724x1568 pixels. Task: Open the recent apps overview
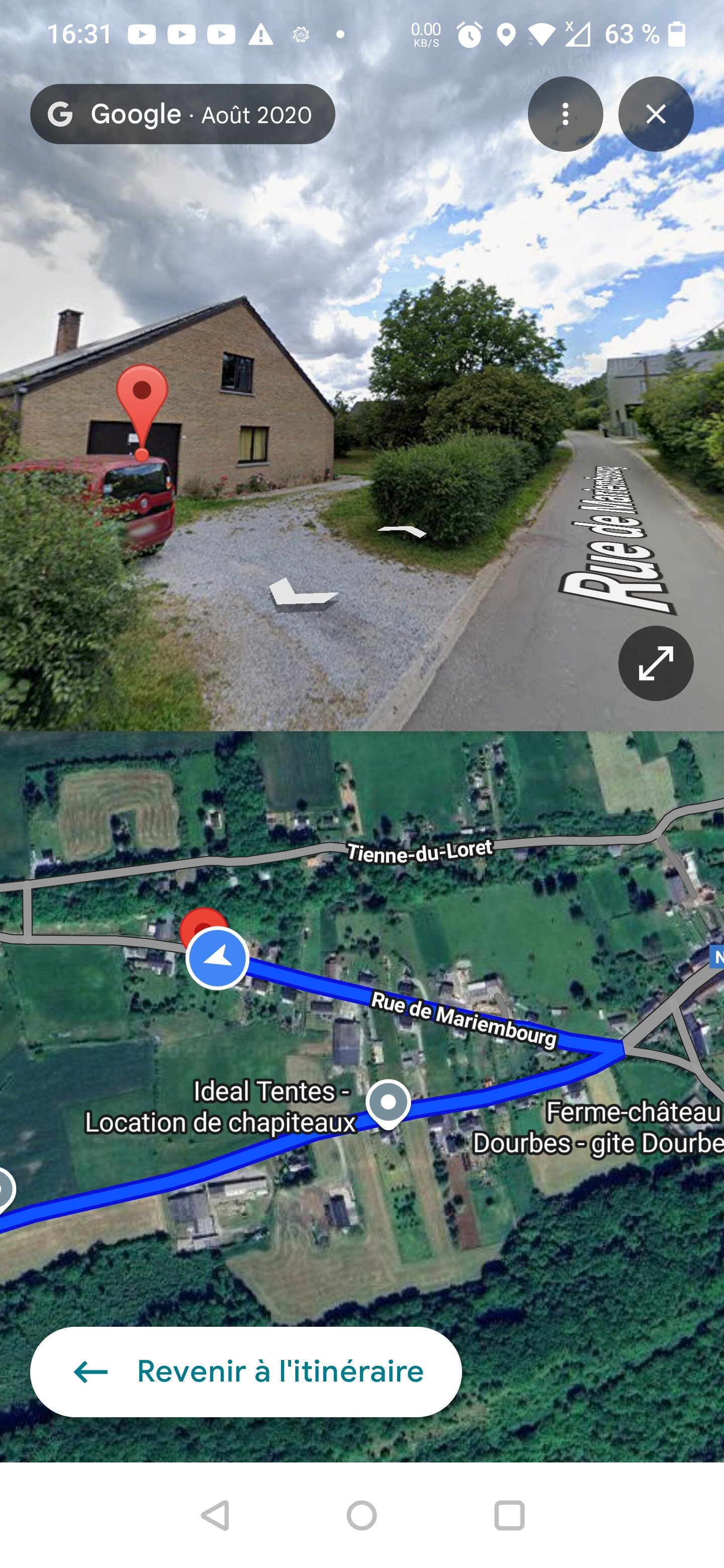(x=509, y=1515)
